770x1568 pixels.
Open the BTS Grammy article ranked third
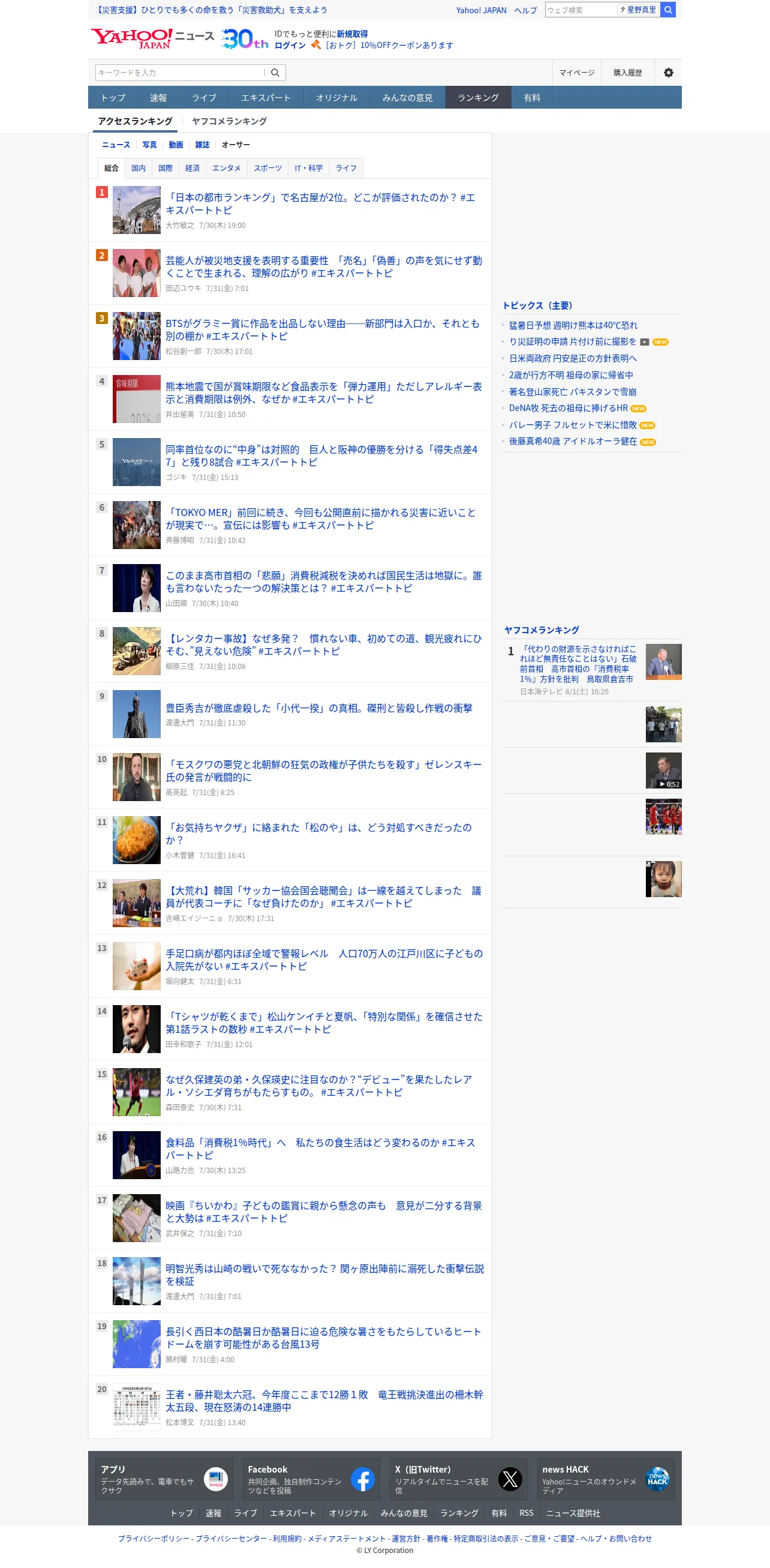(323, 329)
